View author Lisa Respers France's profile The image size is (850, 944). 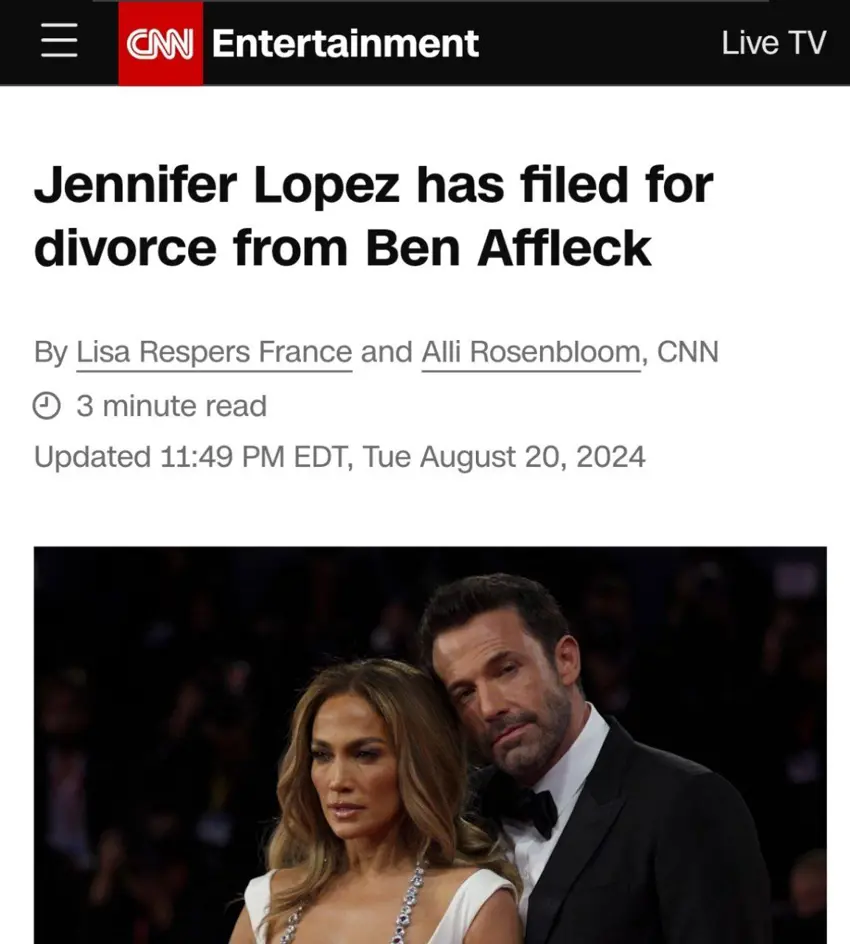[x=214, y=352]
